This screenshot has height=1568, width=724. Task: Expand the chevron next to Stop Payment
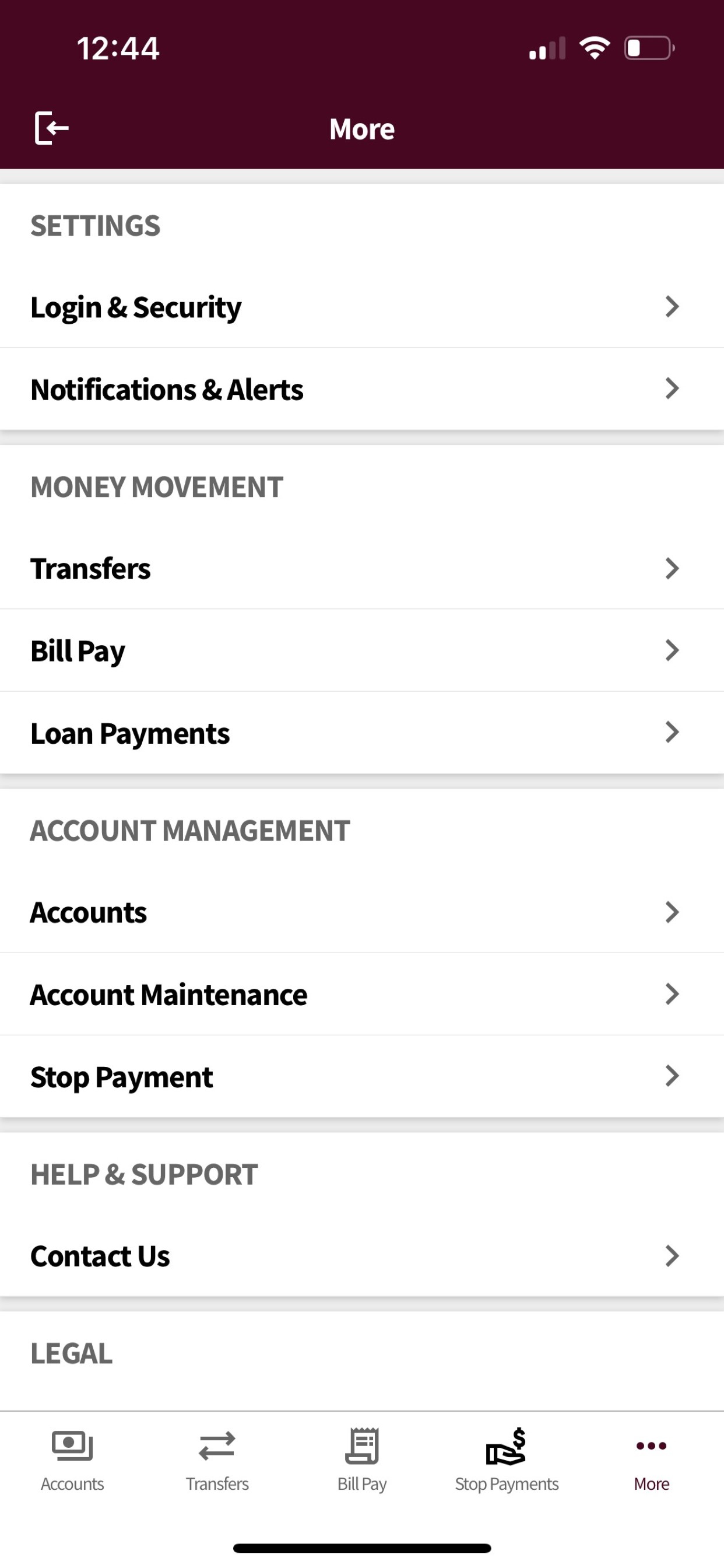672,1076
